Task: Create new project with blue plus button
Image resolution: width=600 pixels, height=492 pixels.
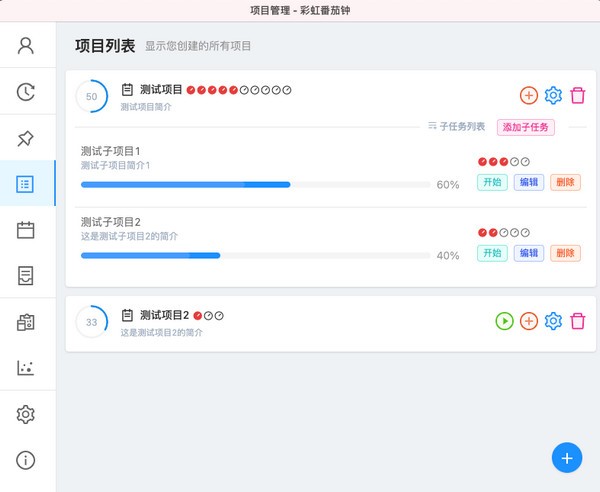Action: coord(567,458)
